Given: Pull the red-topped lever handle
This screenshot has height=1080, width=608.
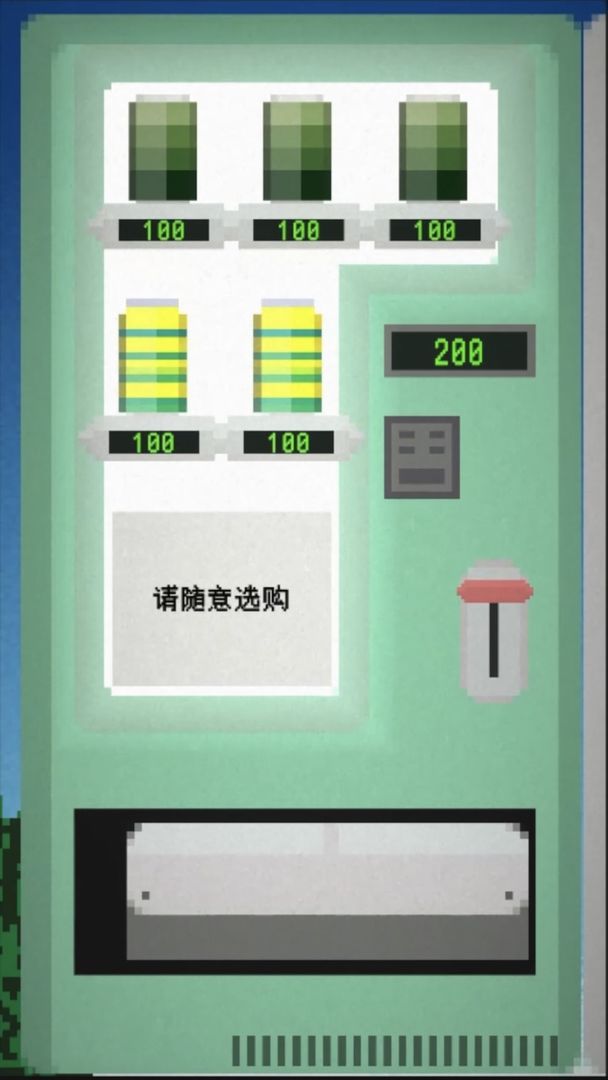Looking at the screenshot, I should [x=494, y=628].
